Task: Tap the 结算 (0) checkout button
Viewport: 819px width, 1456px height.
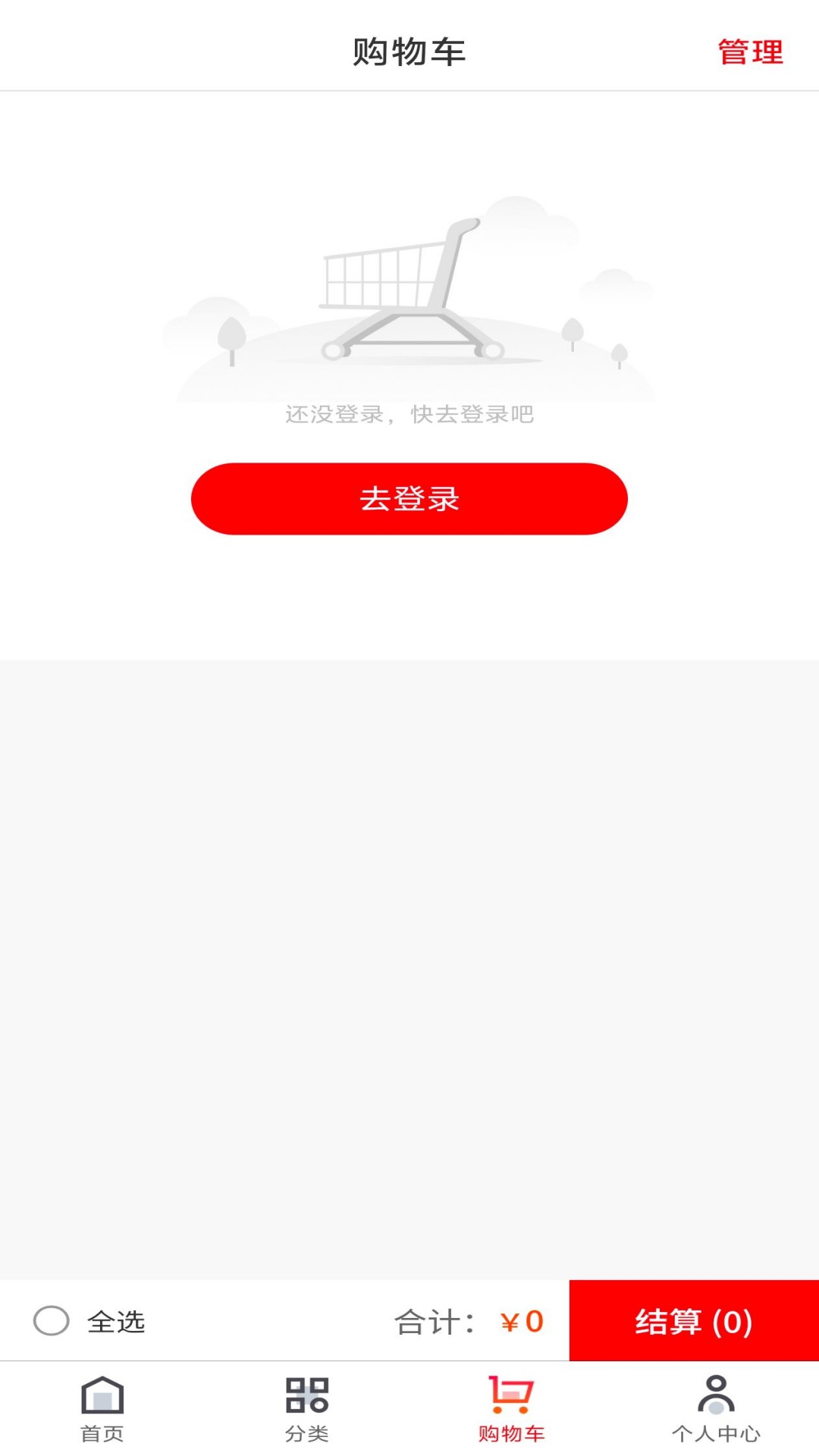Action: click(692, 1323)
